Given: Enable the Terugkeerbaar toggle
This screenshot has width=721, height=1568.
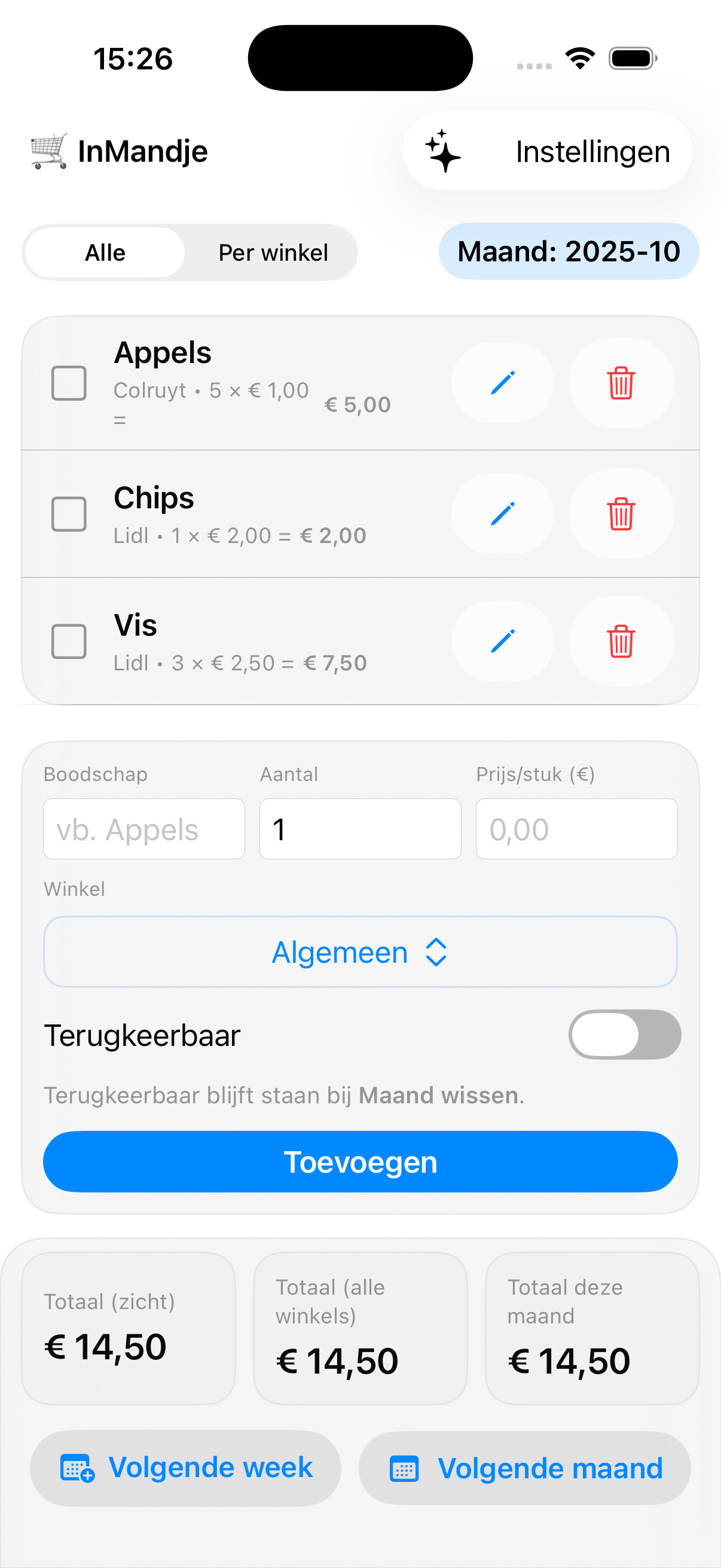Looking at the screenshot, I should coord(624,1034).
